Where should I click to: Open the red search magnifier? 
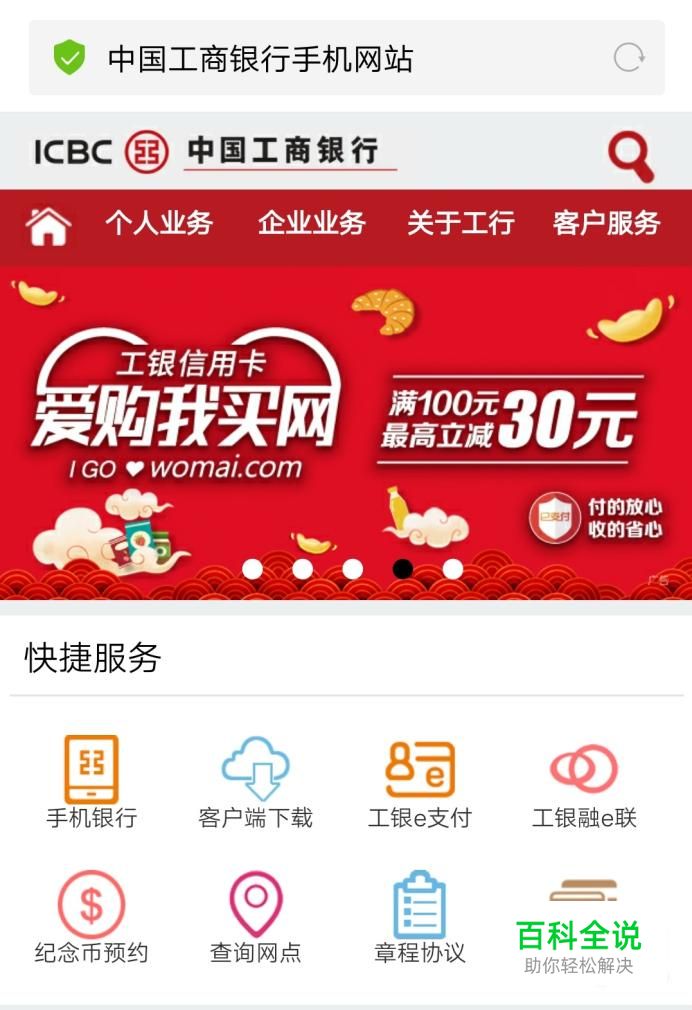coord(631,155)
